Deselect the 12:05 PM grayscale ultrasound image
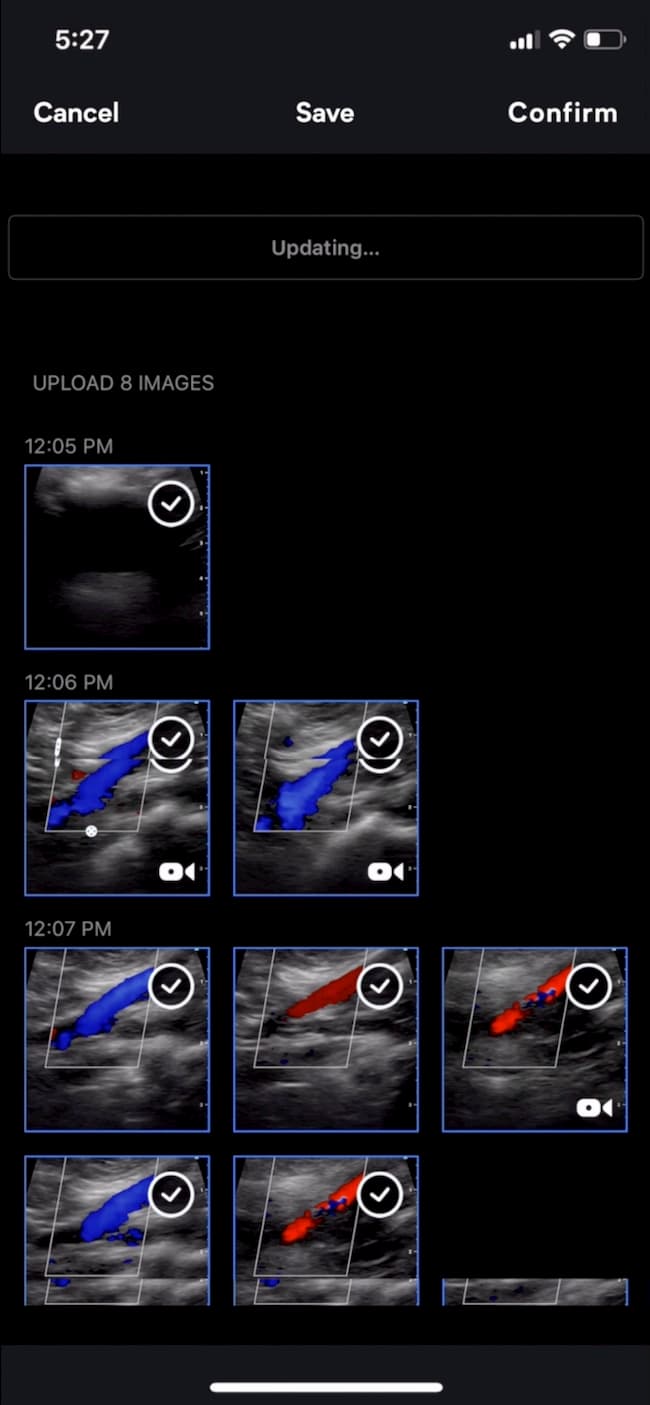Screen dimensions: 650x1405 pyautogui.click(x=171, y=505)
